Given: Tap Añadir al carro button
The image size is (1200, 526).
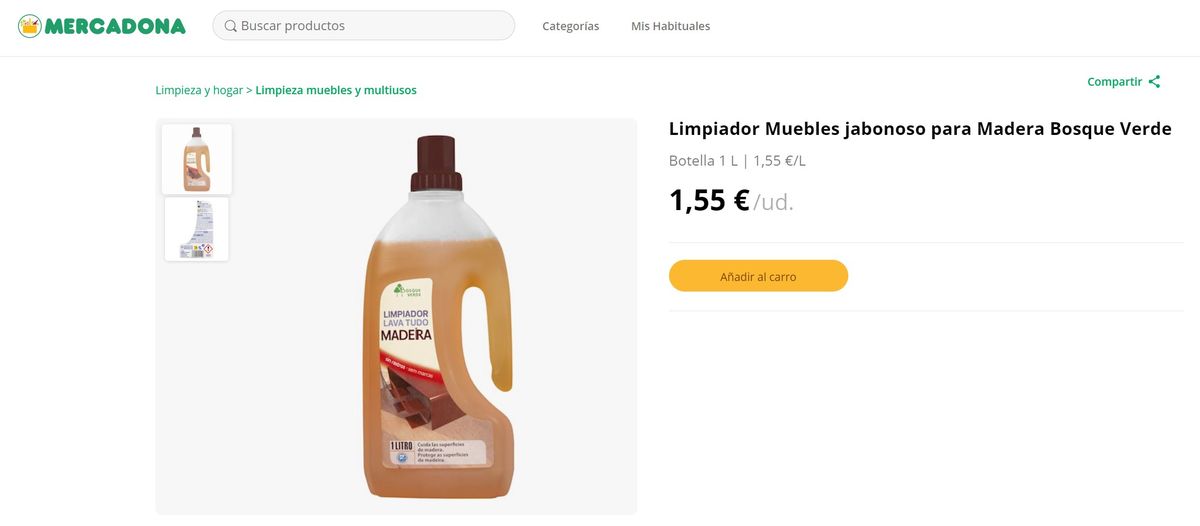Looking at the screenshot, I should coord(758,276).
